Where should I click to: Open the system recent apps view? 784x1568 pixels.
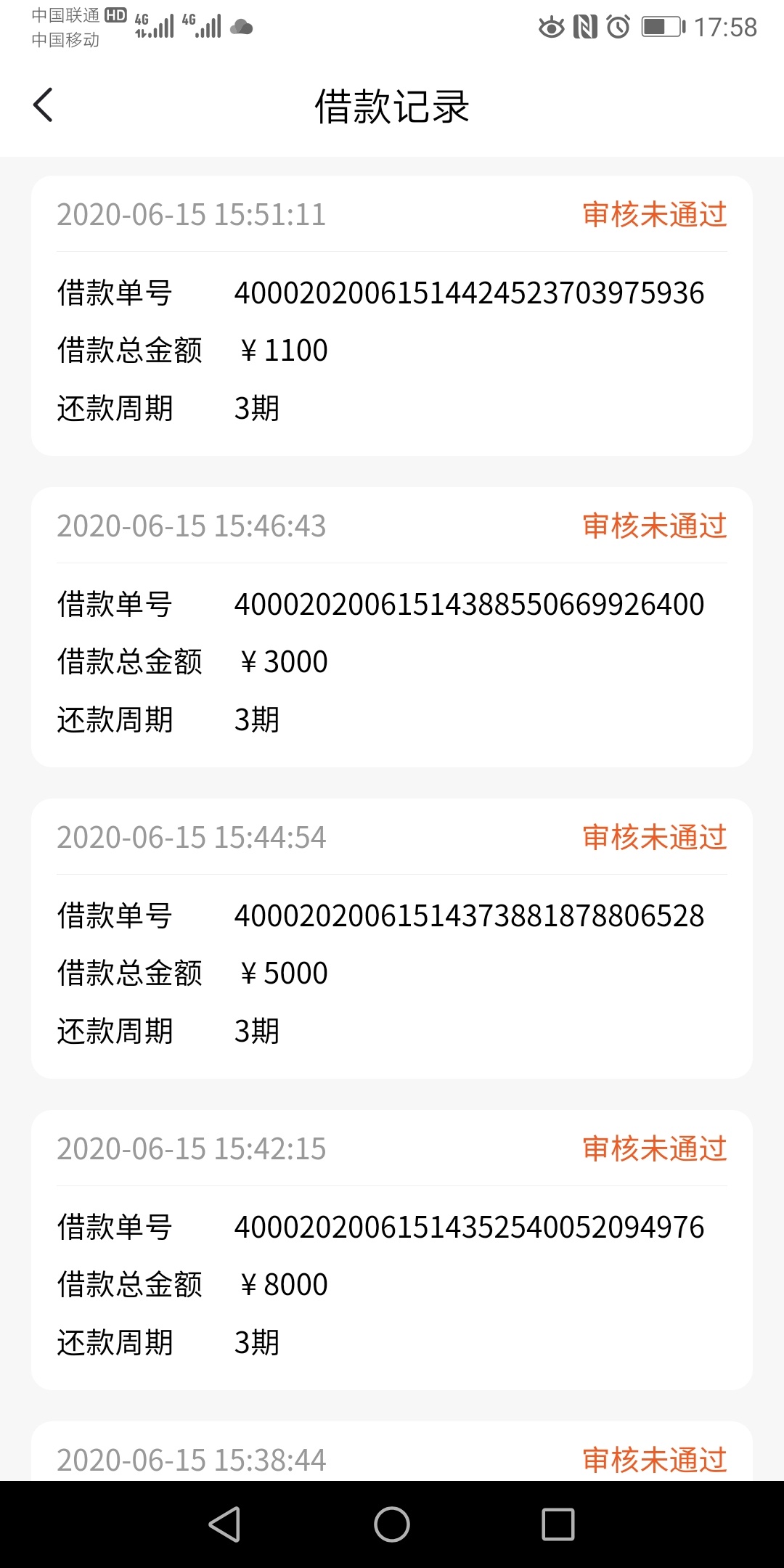[x=558, y=1524]
